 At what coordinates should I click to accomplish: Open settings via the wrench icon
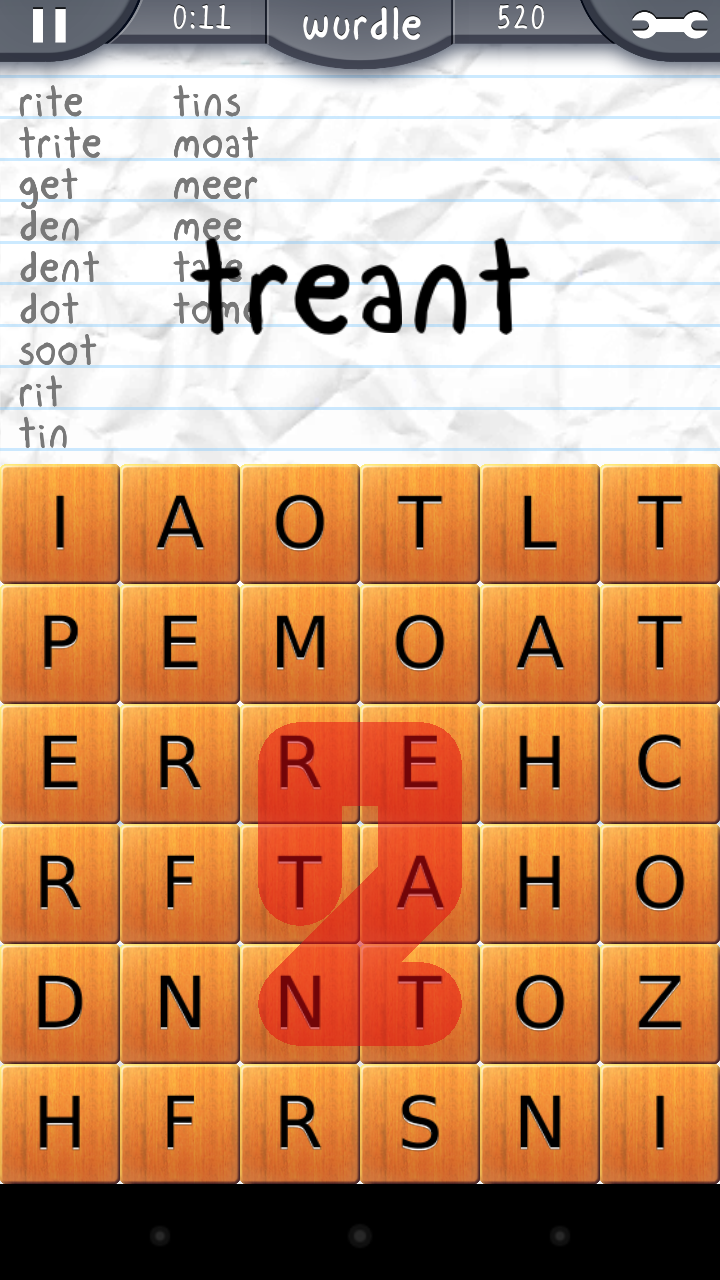pyautogui.click(x=669, y=25)
